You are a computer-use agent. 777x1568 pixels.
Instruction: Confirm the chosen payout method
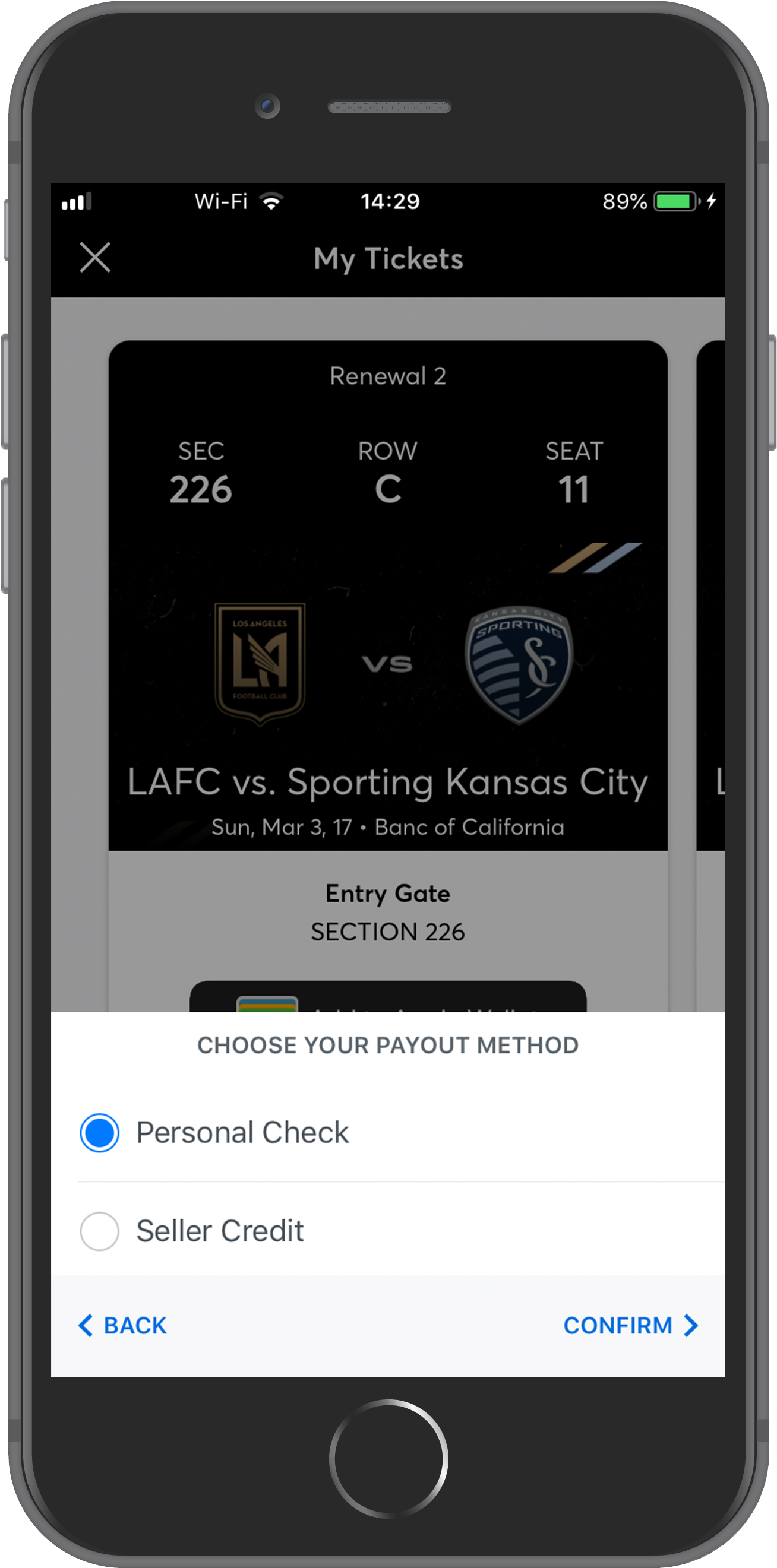(x=630, y=1326)
